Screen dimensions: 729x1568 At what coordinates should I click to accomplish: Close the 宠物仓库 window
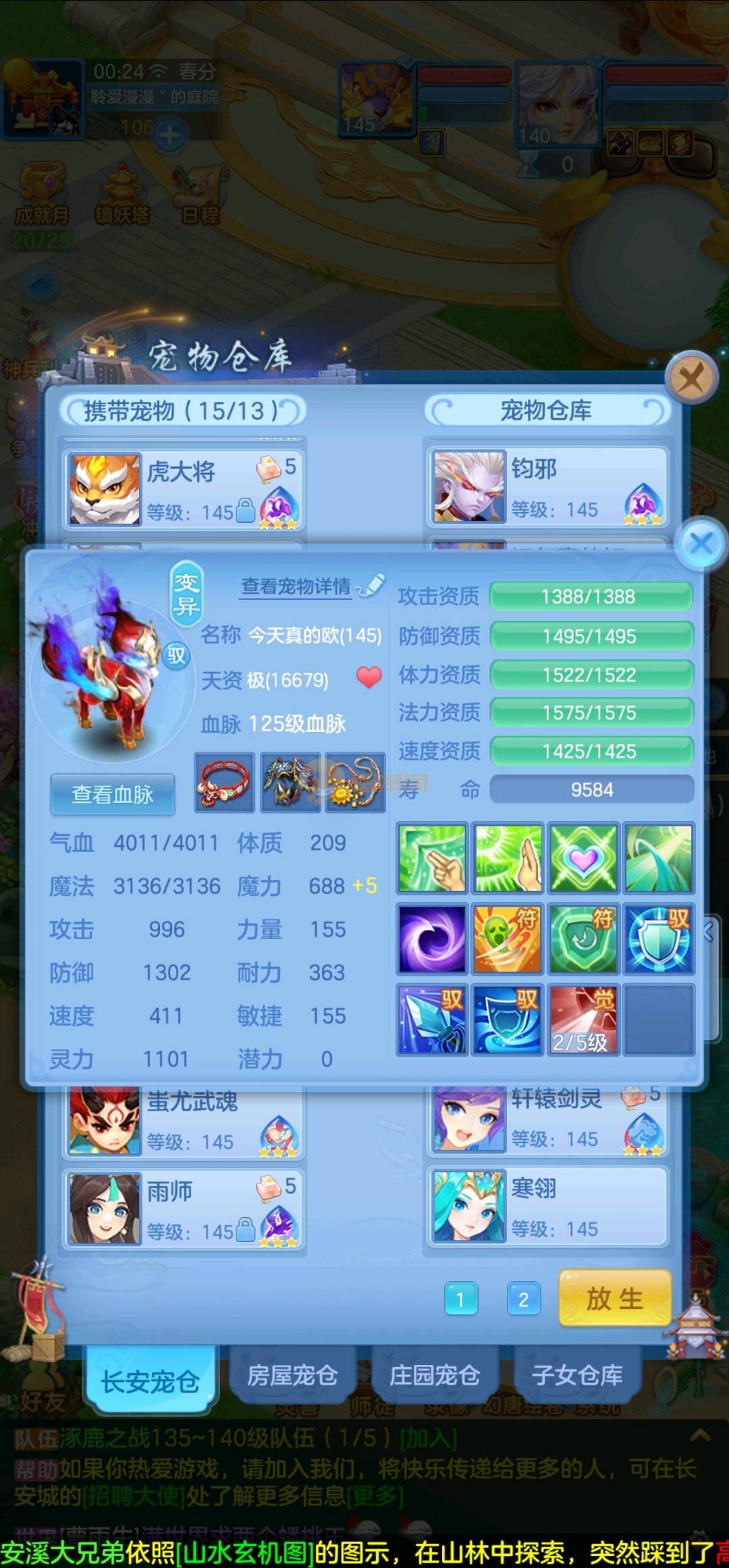coord(691,378)
